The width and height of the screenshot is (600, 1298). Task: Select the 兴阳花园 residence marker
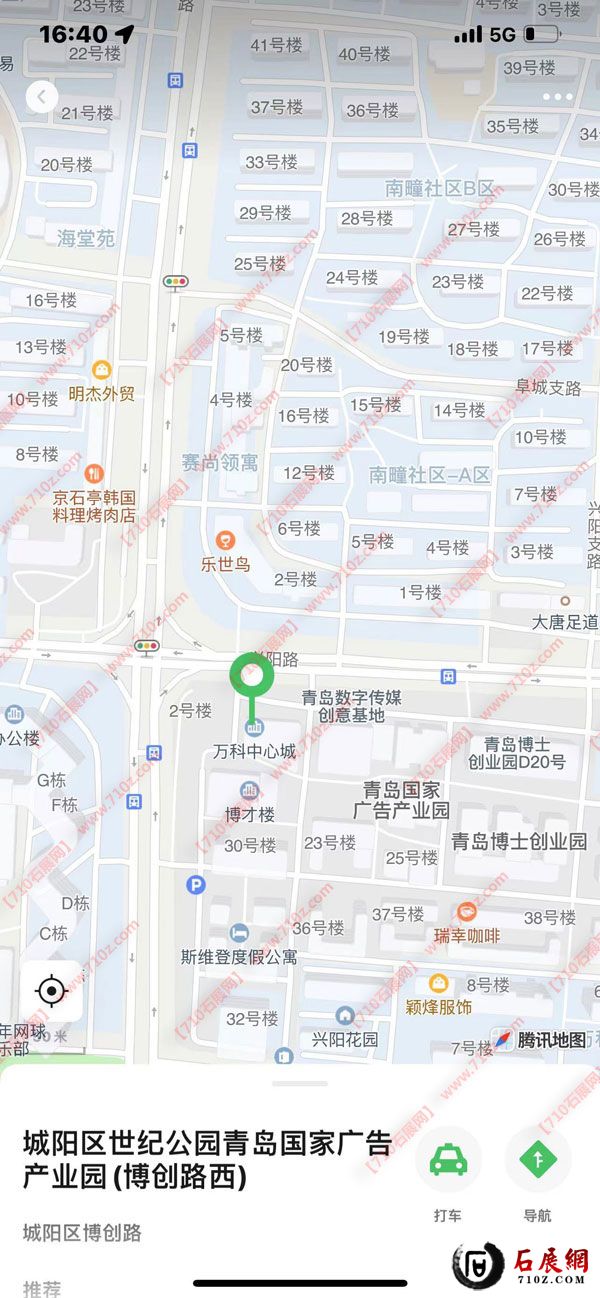coord(345,1016)
